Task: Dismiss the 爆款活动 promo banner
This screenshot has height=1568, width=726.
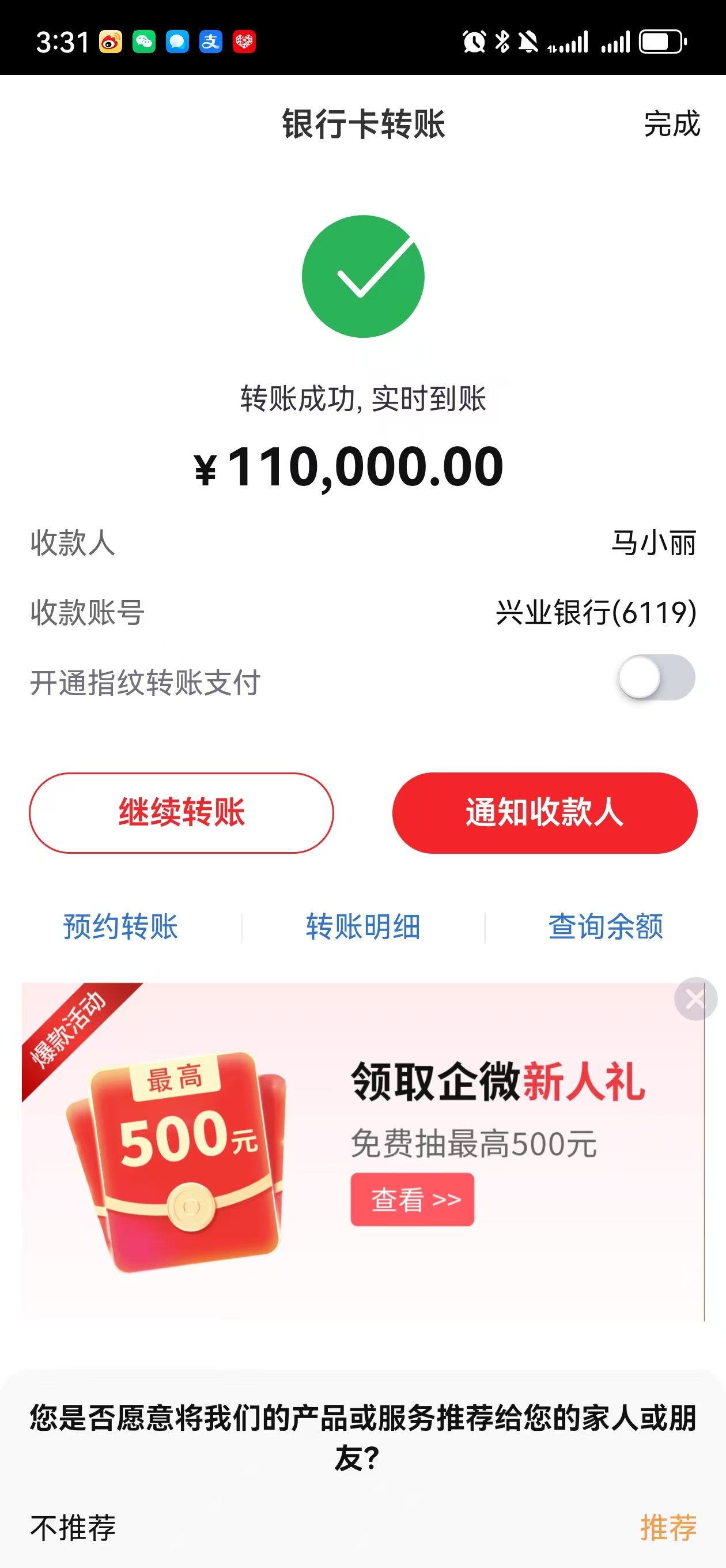Action: [x=695, y=999]
